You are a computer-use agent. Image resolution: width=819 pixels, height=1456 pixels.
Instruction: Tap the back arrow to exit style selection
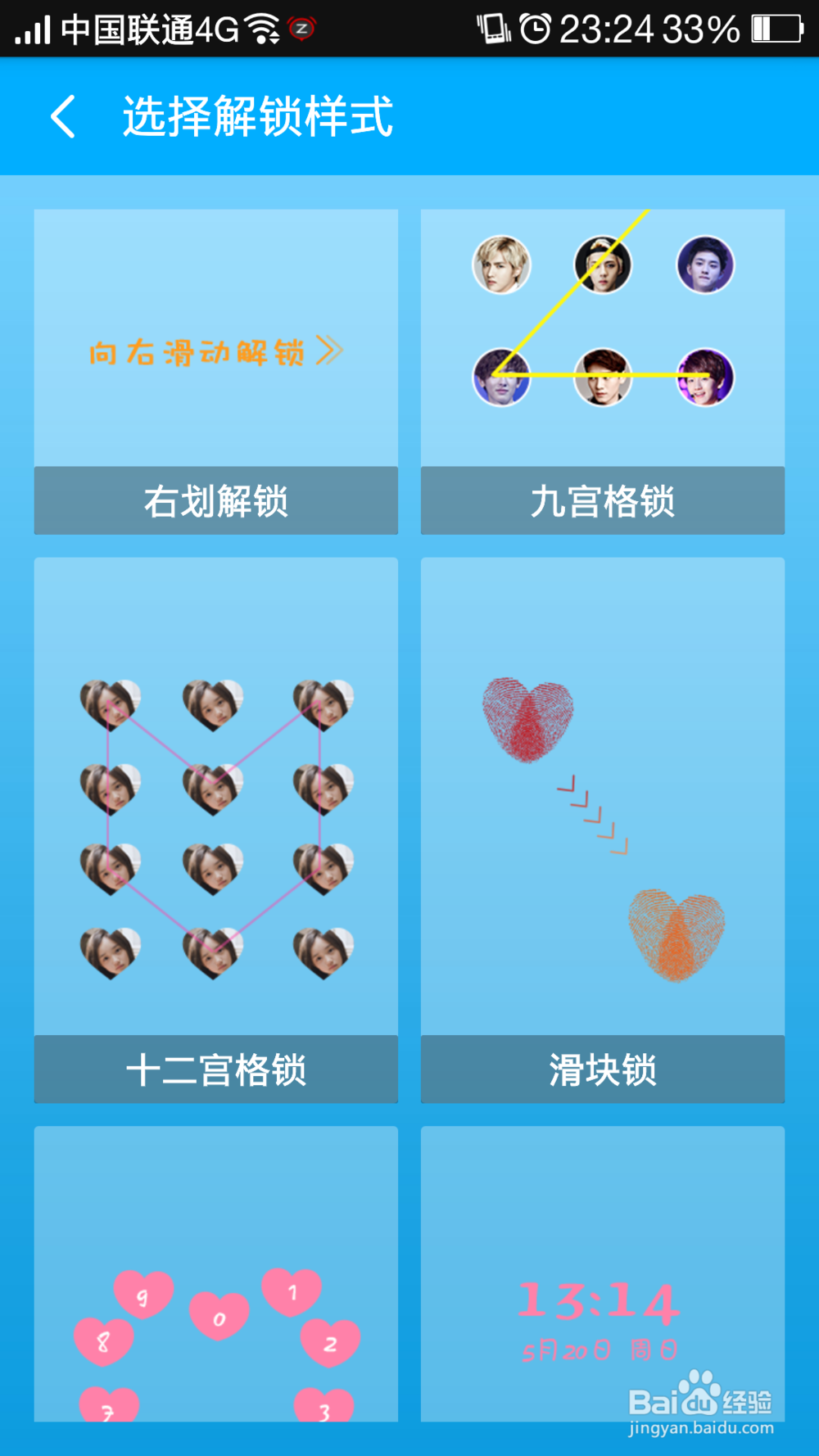(61, 117)
